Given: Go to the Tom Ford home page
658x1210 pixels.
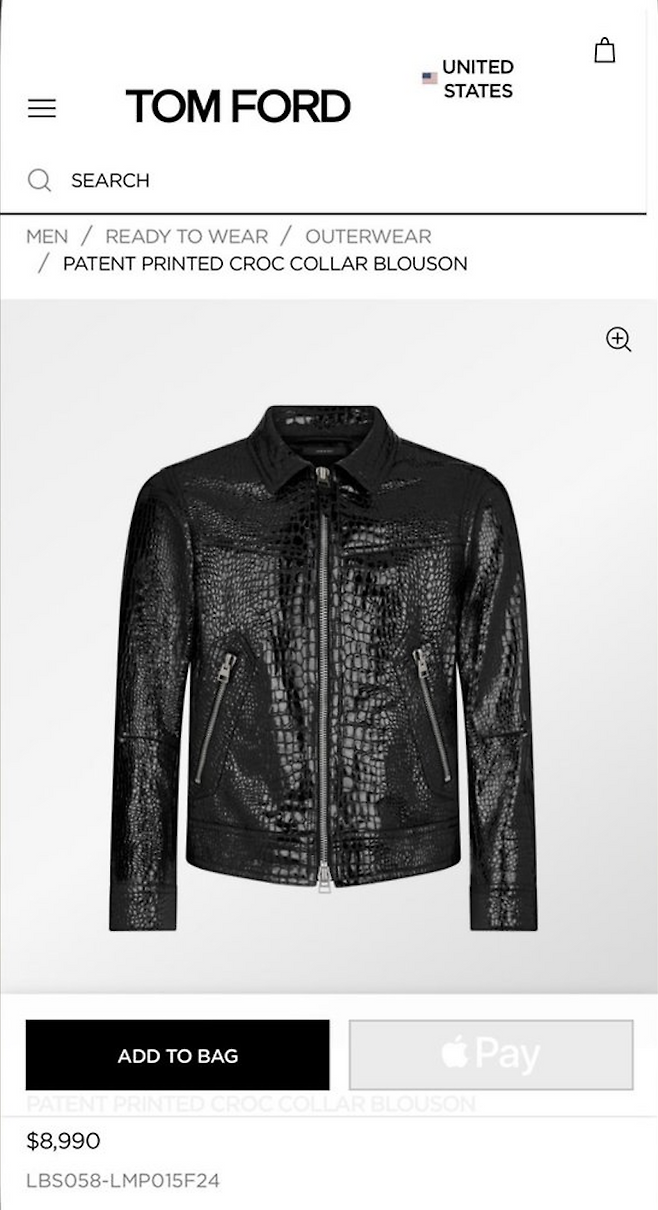Looking at the screenshot, I should tap(238, 106).
